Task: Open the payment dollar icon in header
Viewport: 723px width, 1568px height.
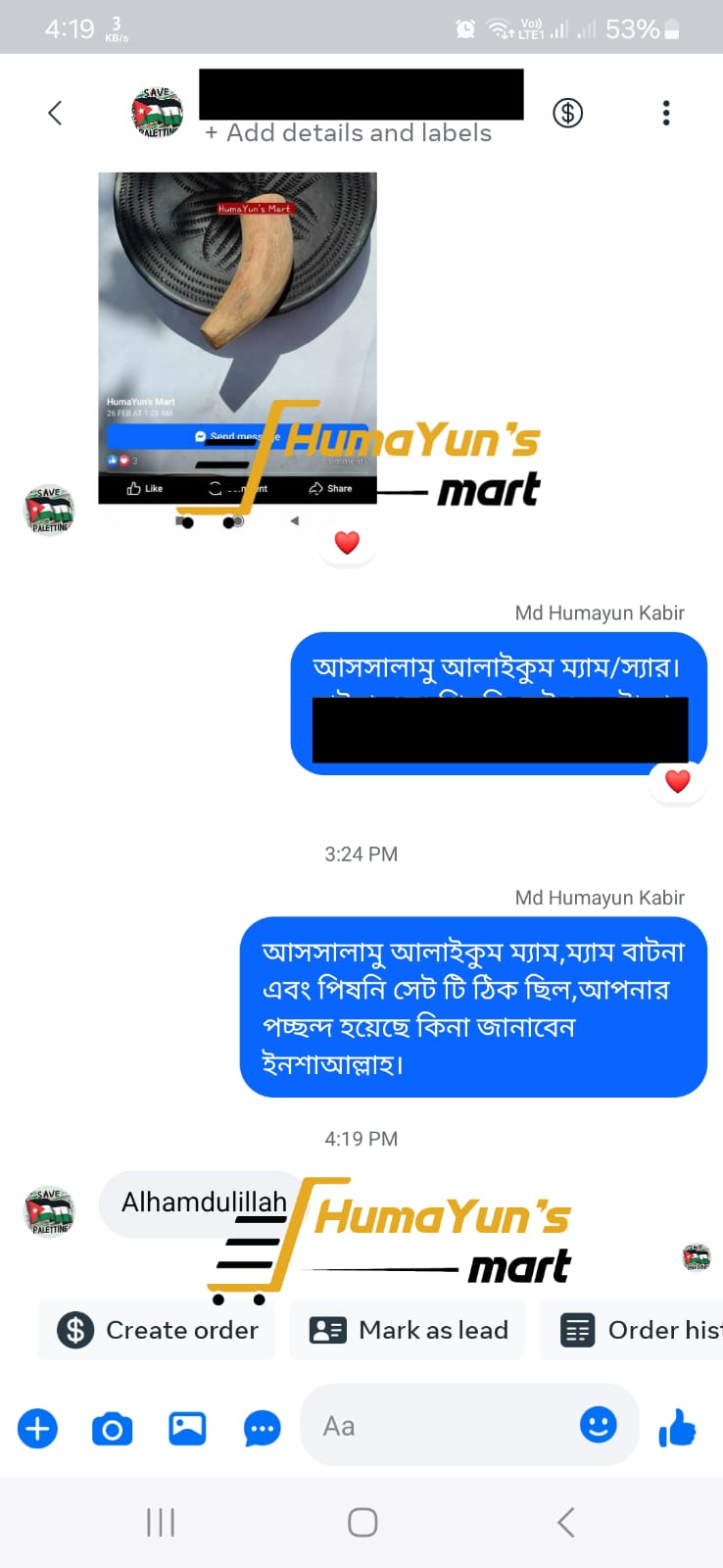Action: coord(567,113)
